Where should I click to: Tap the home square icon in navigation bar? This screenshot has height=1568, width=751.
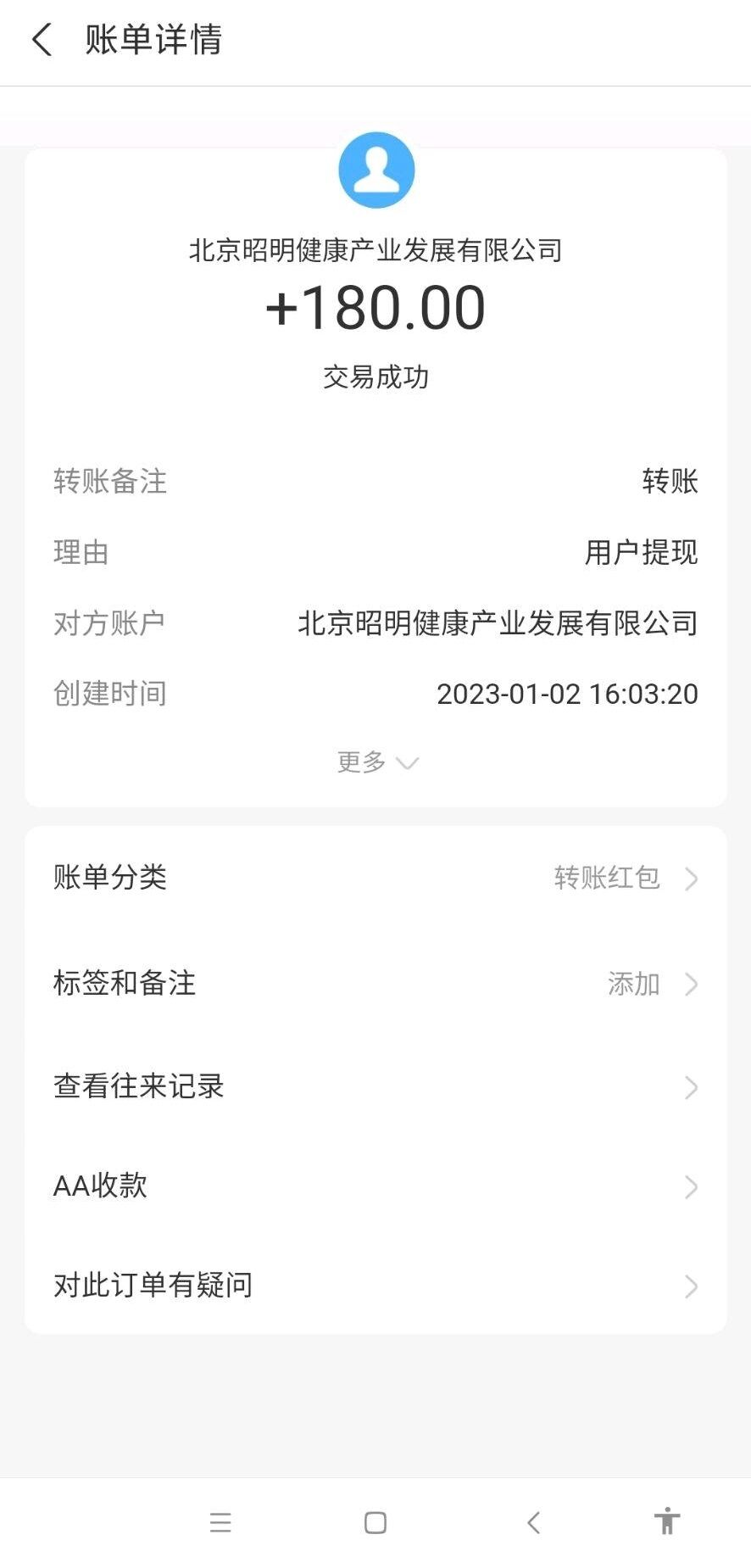pyautogui.click(x=373, y=1521)
